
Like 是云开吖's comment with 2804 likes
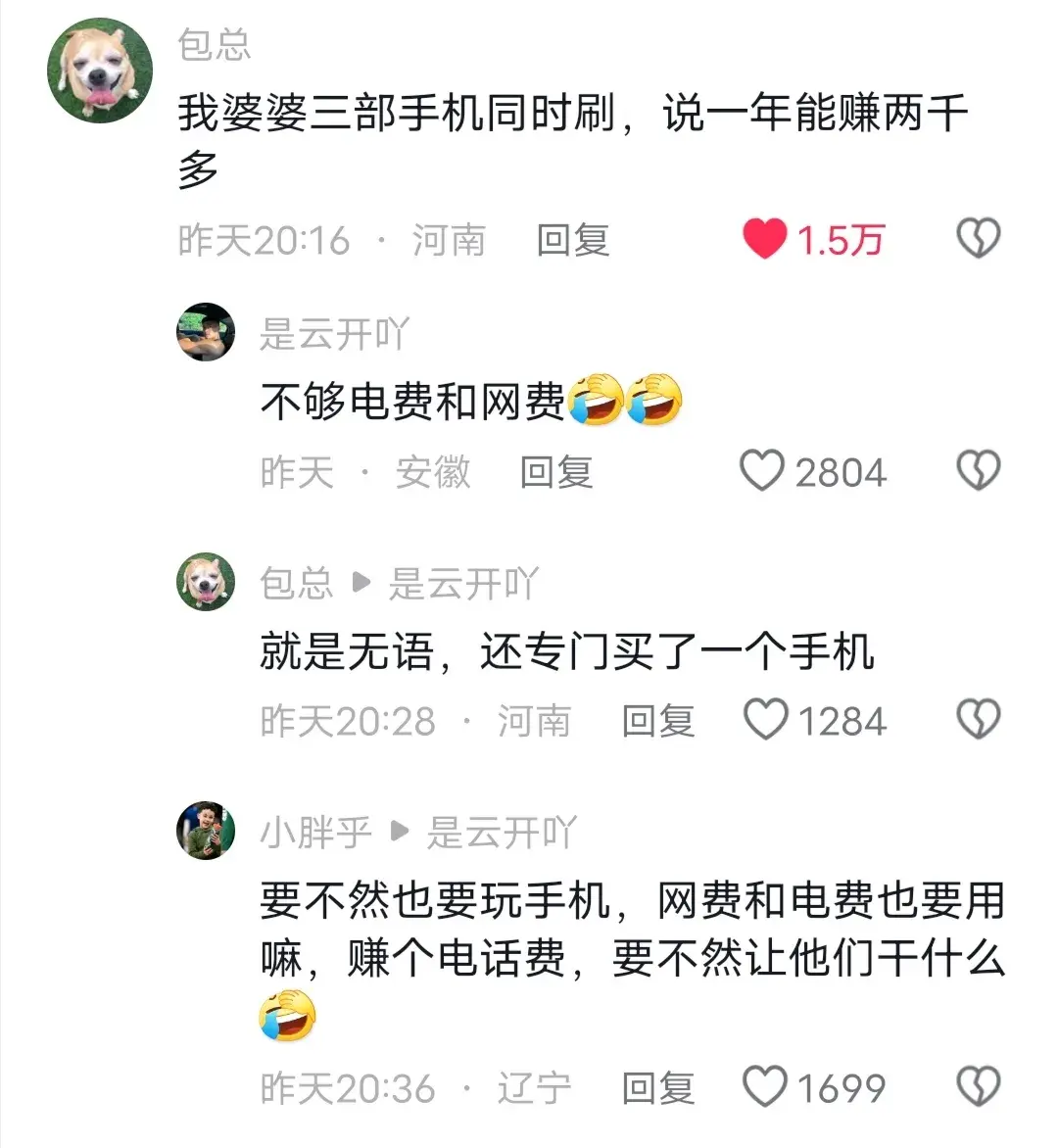(x=761, y=471)
